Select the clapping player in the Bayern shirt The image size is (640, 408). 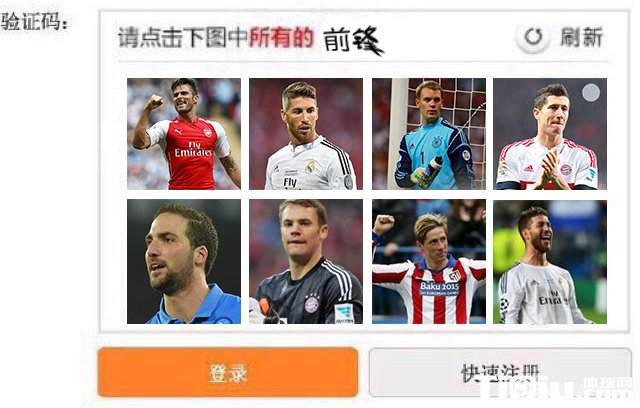click(x=549, y=134)
